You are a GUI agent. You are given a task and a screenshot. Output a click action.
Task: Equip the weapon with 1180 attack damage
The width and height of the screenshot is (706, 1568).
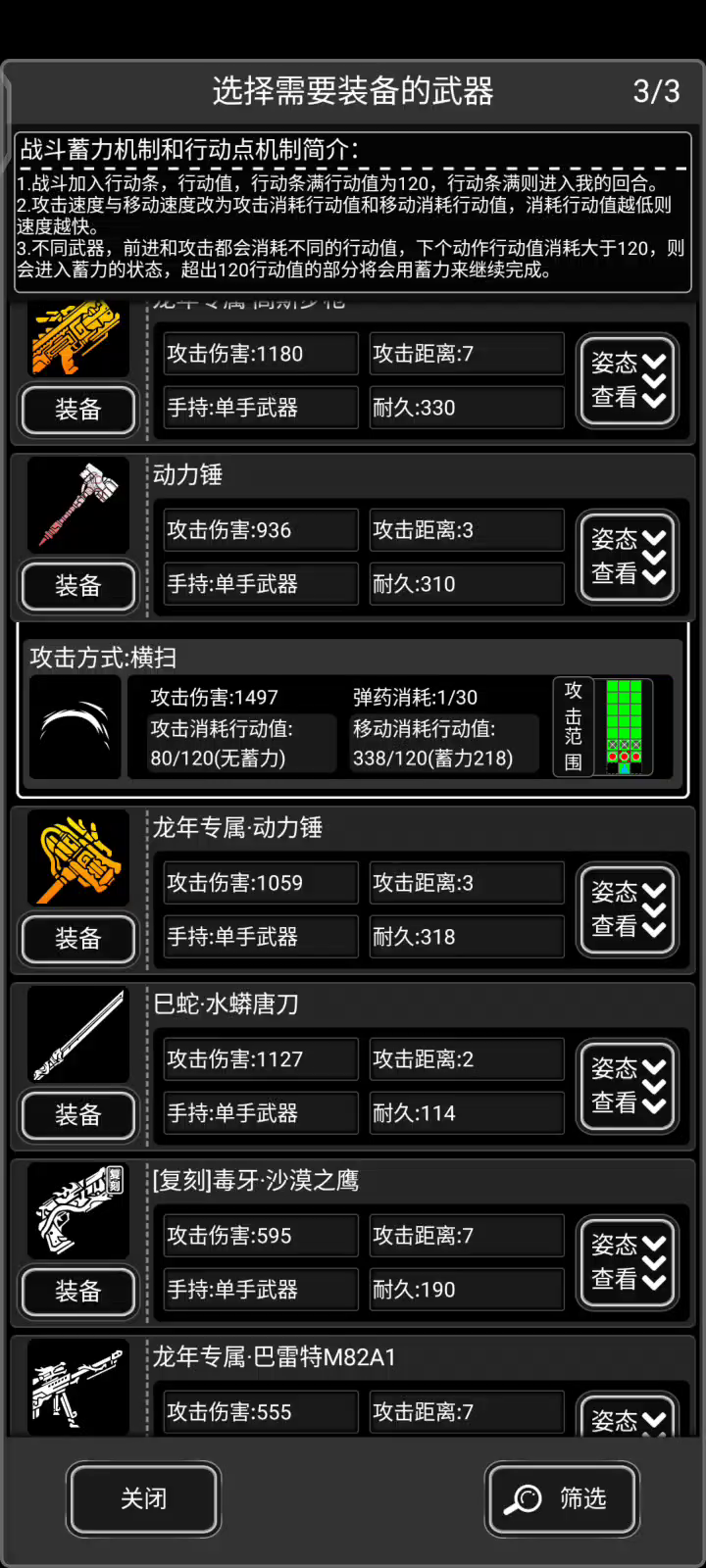78,410
